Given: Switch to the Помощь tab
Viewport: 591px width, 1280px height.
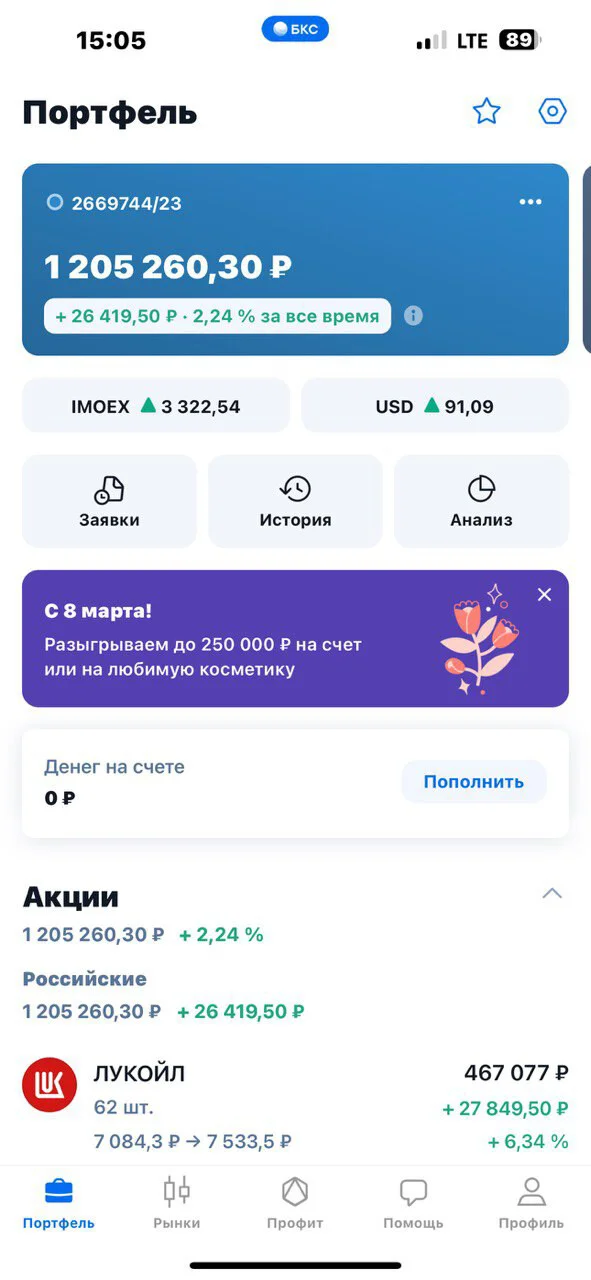Looking at the screenshot, I should pos(413,1203).
